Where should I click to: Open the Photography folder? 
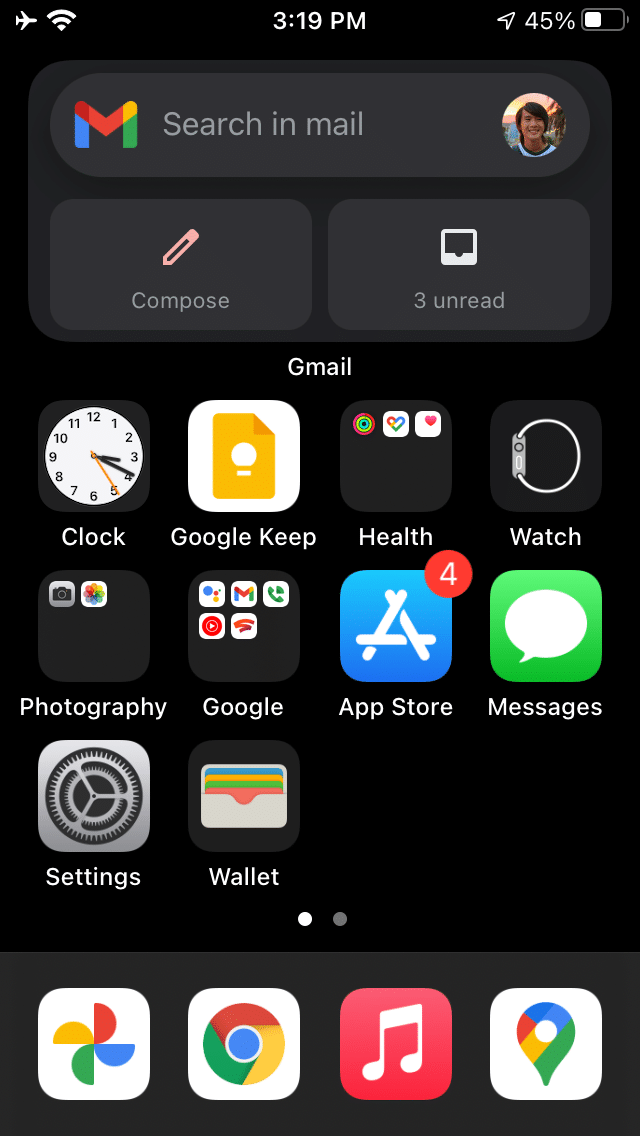93,626
